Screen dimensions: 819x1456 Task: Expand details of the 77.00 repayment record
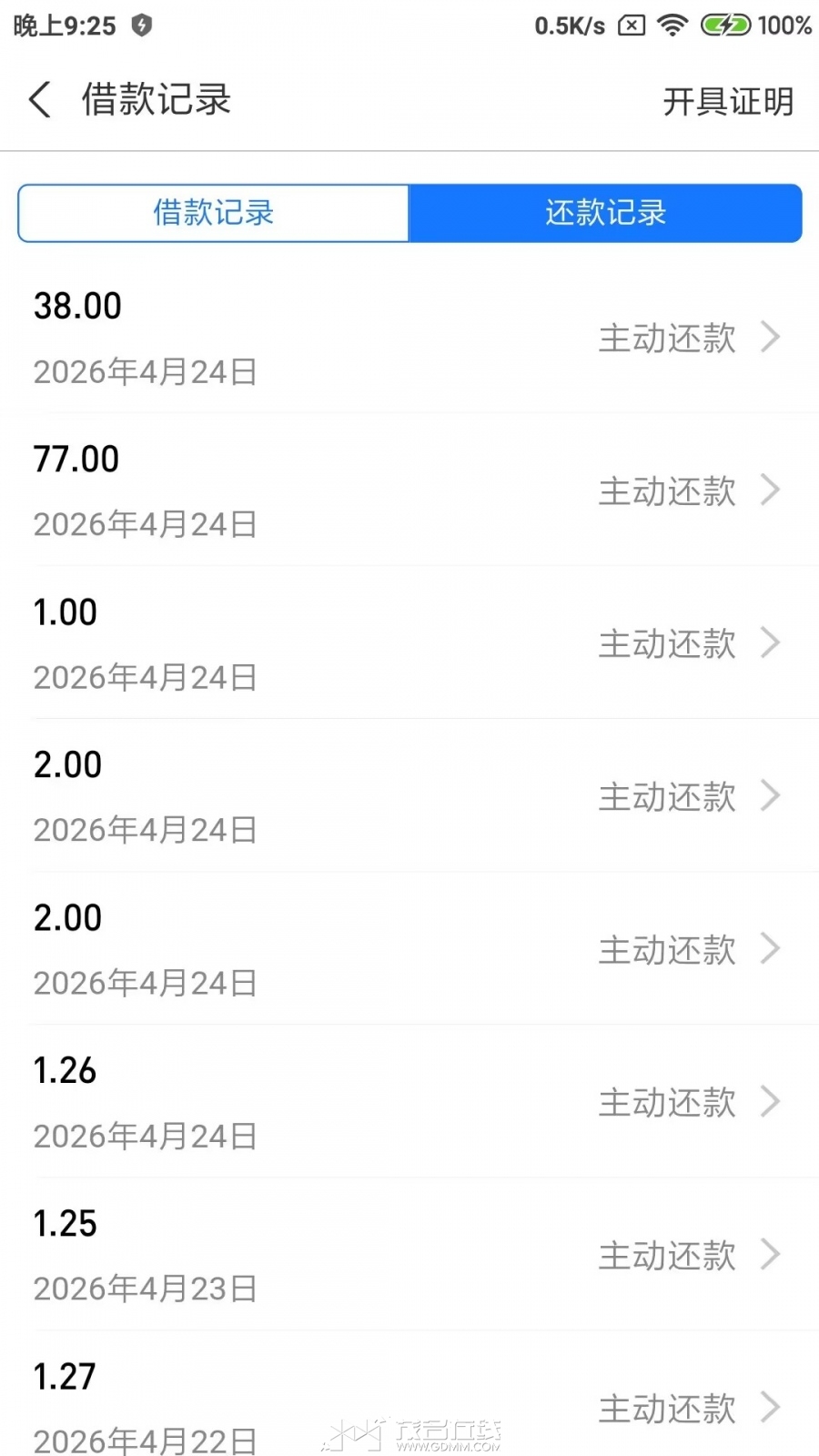pyautogui.click(x=771, y=490)
